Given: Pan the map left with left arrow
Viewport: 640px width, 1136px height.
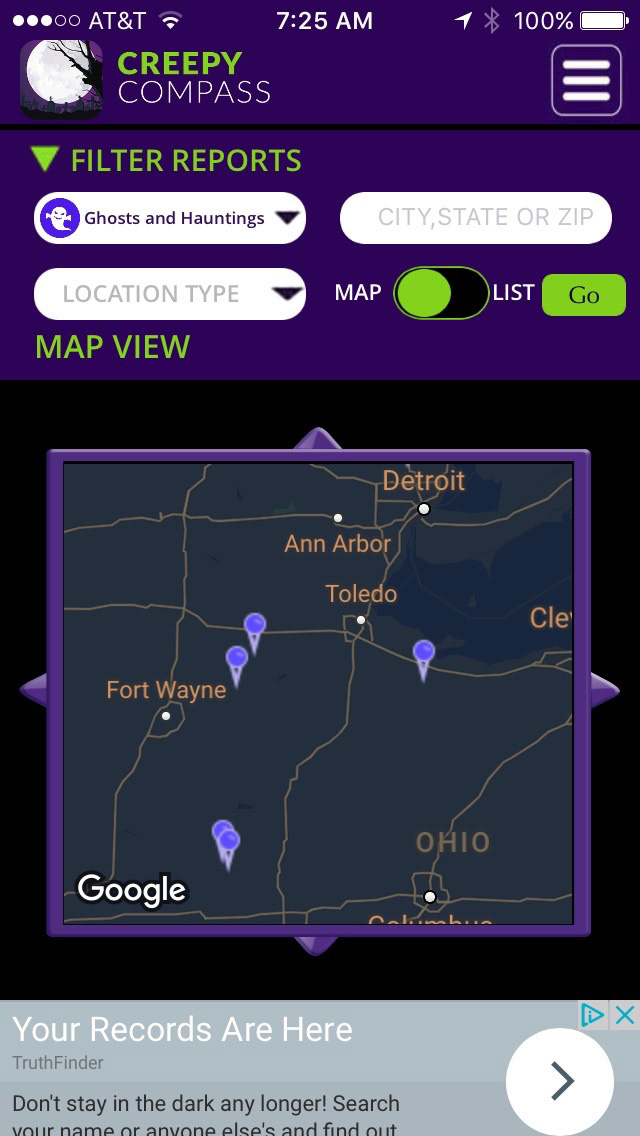Looking at the screenshot, I should [33, 690].
